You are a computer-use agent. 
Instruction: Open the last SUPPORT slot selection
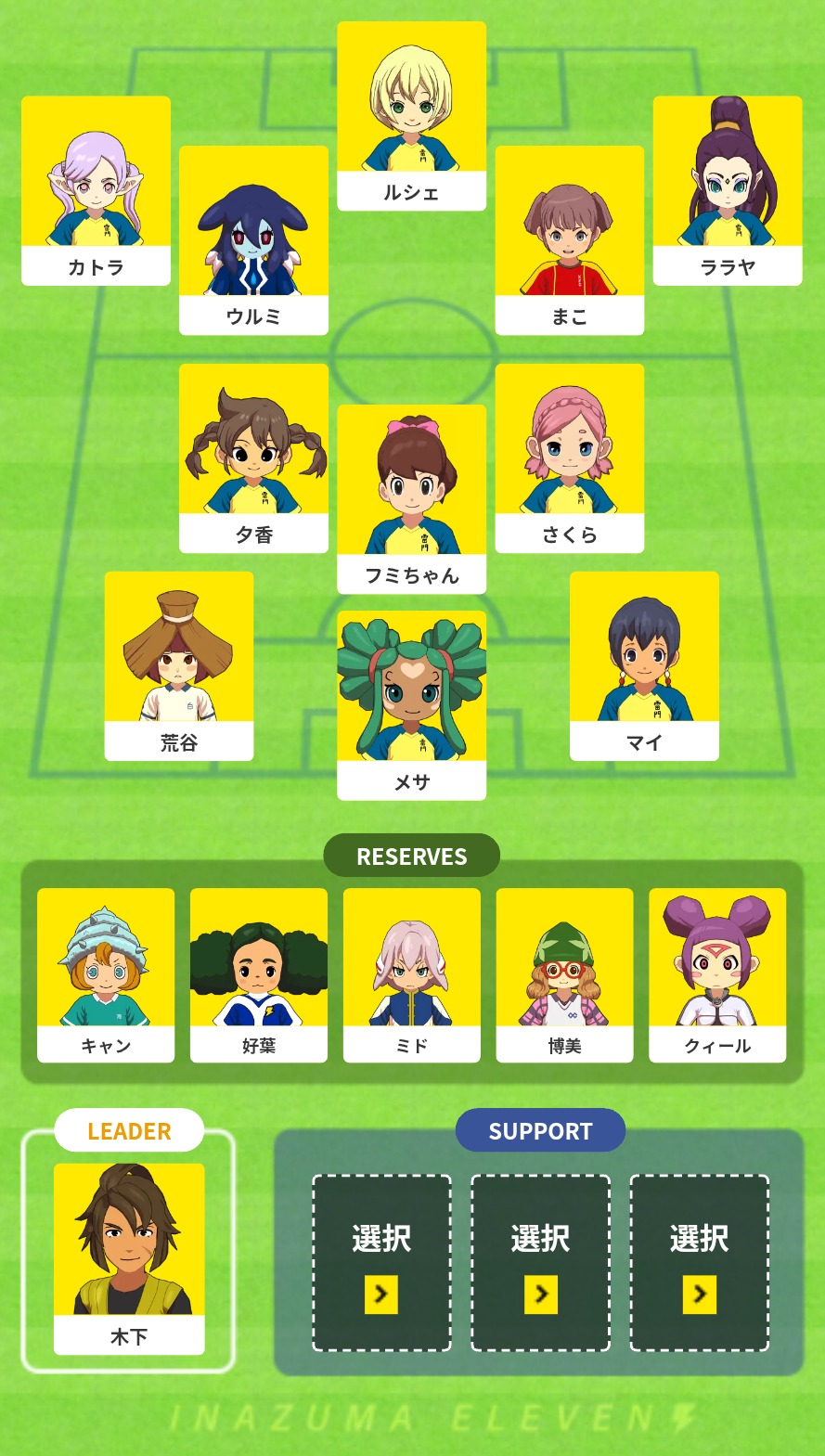tap(699, 1262)
